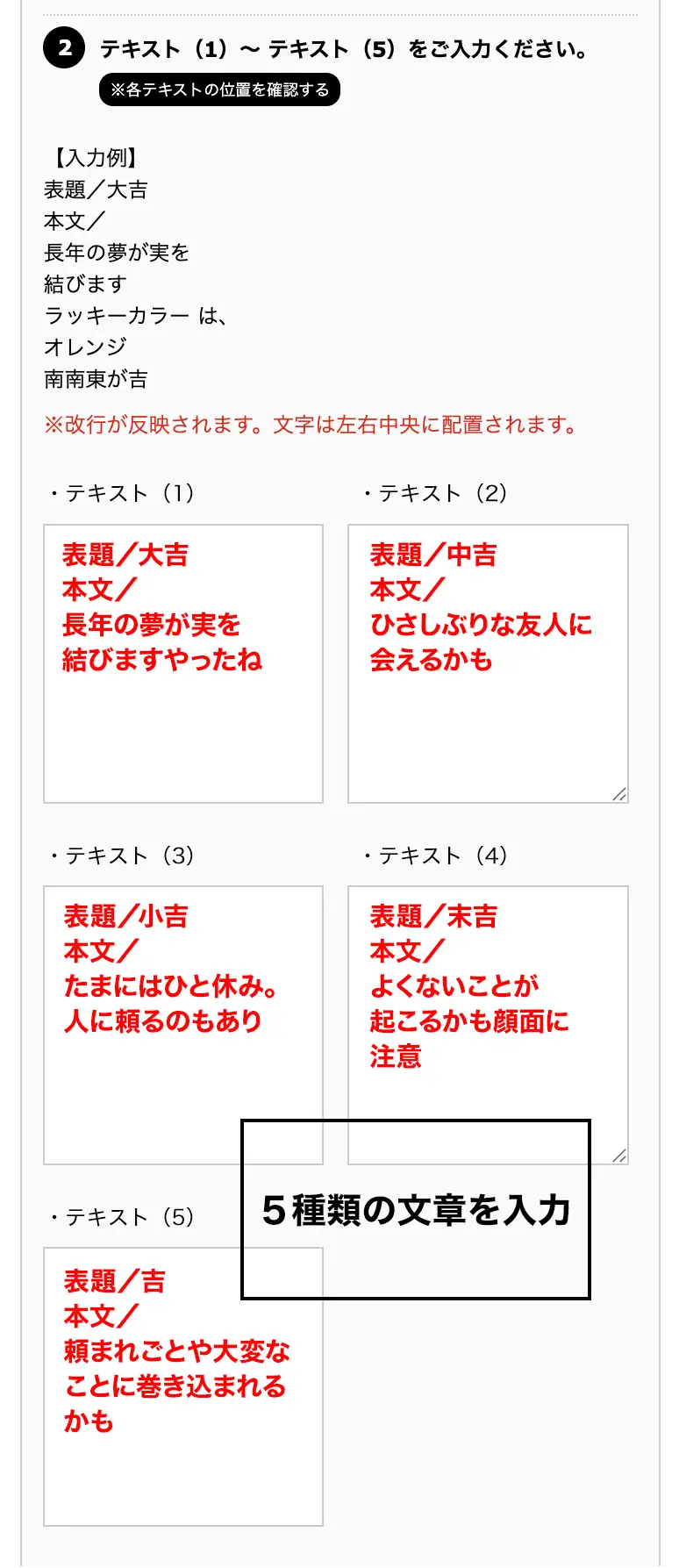Tap the 各テキストの位置を確認する button
The height and width of the screenshot is (1568, 679).
pyautogui.click(x=219, y=89)
